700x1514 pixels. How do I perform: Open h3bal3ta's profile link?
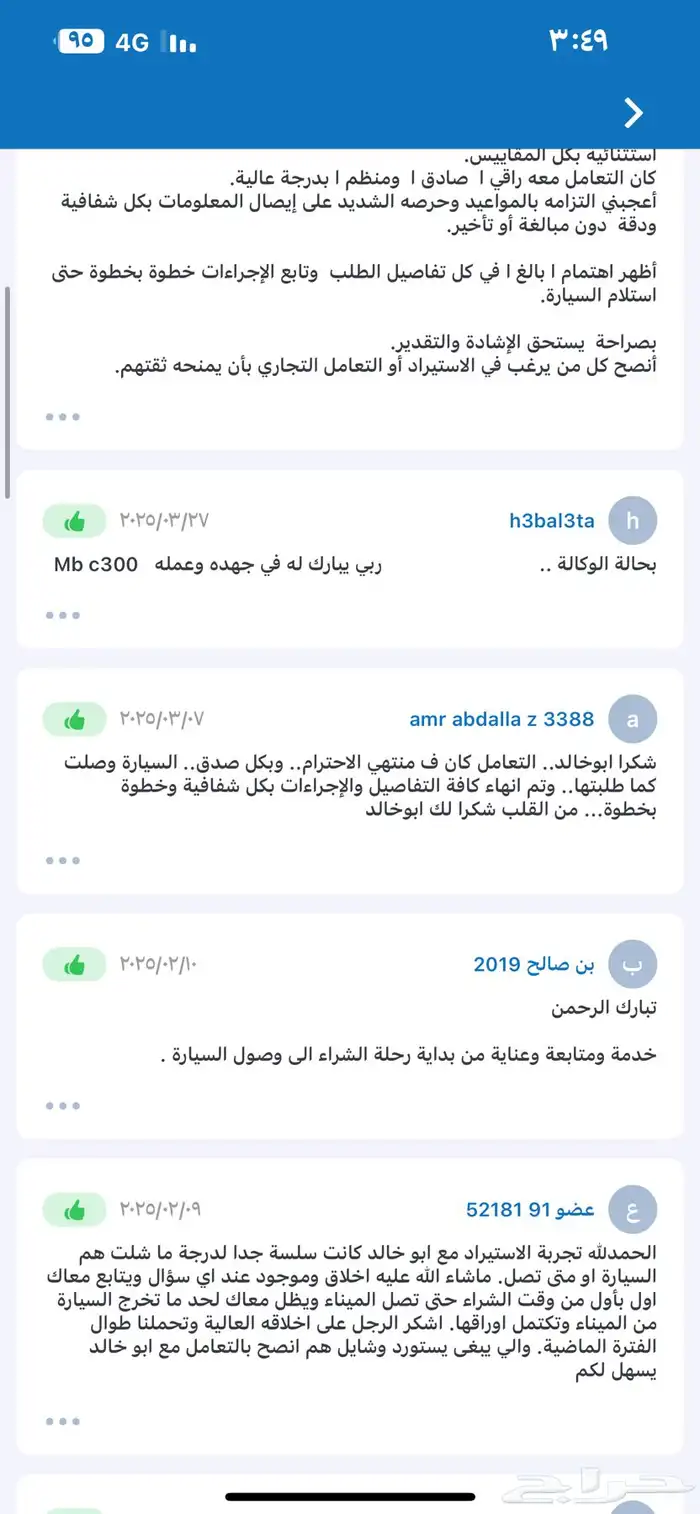tap(551, 521)
